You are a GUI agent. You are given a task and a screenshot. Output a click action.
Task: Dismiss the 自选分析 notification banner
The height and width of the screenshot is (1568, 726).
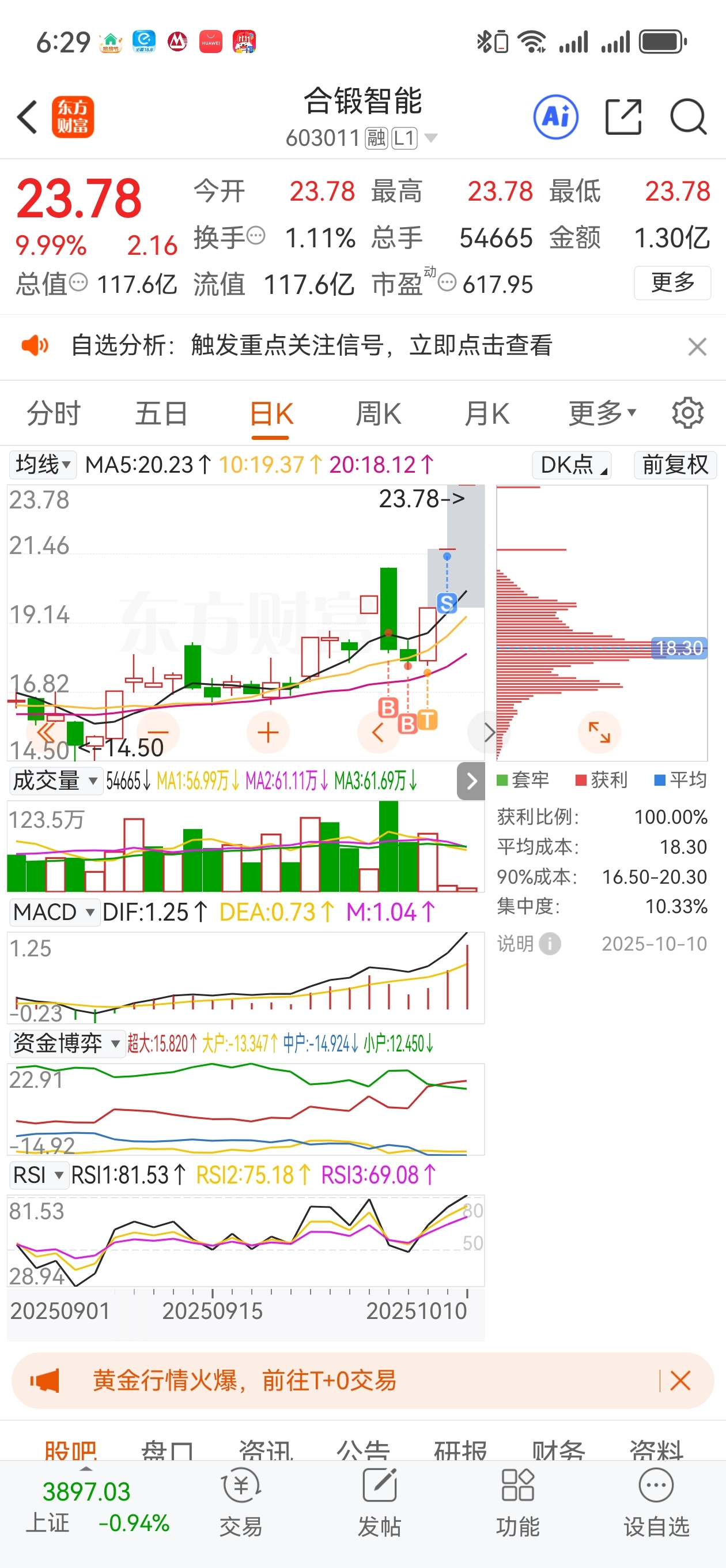click(697, 346)
